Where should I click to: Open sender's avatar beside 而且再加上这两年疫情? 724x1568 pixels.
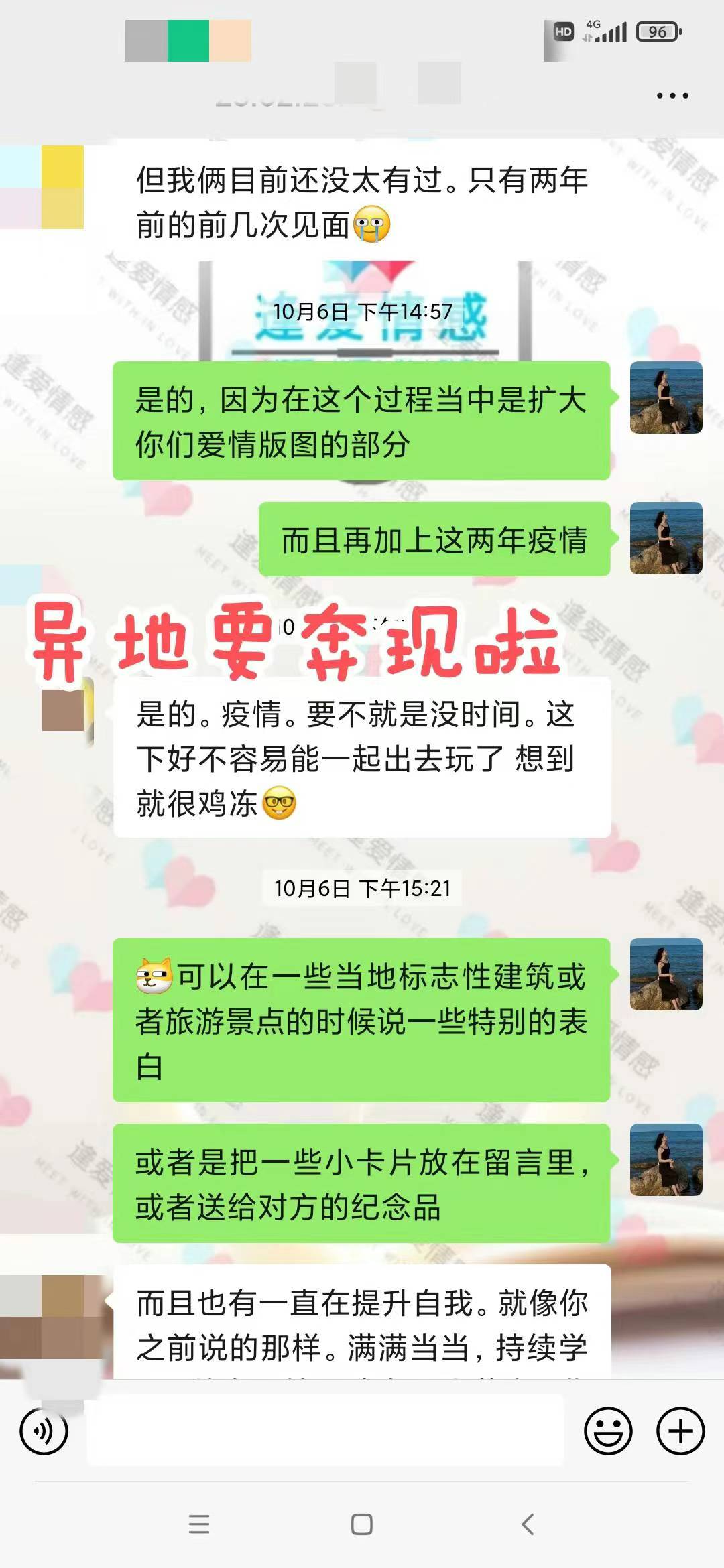(x=666, y=538)
